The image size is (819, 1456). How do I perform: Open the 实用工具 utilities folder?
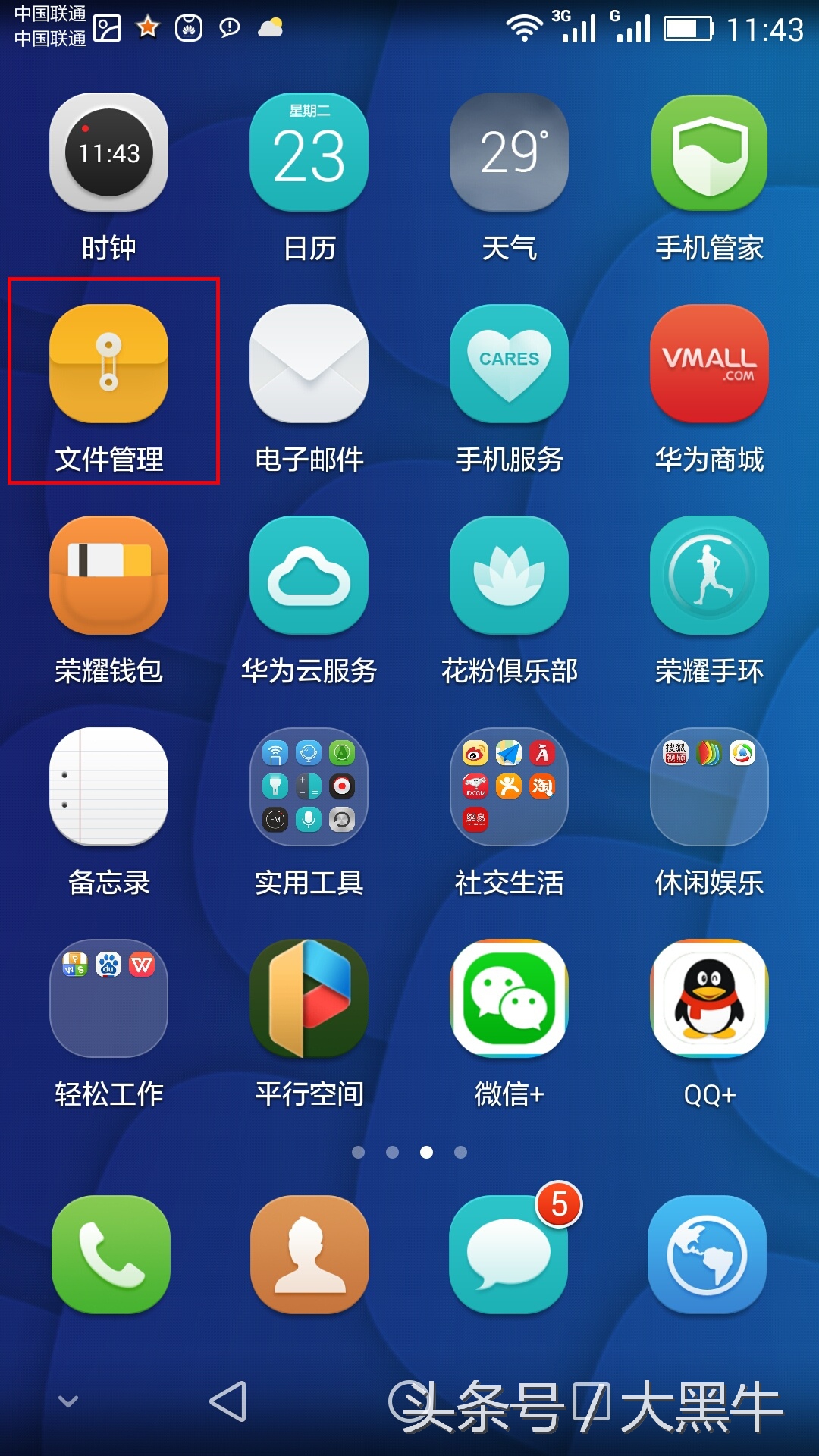(309, 786)
